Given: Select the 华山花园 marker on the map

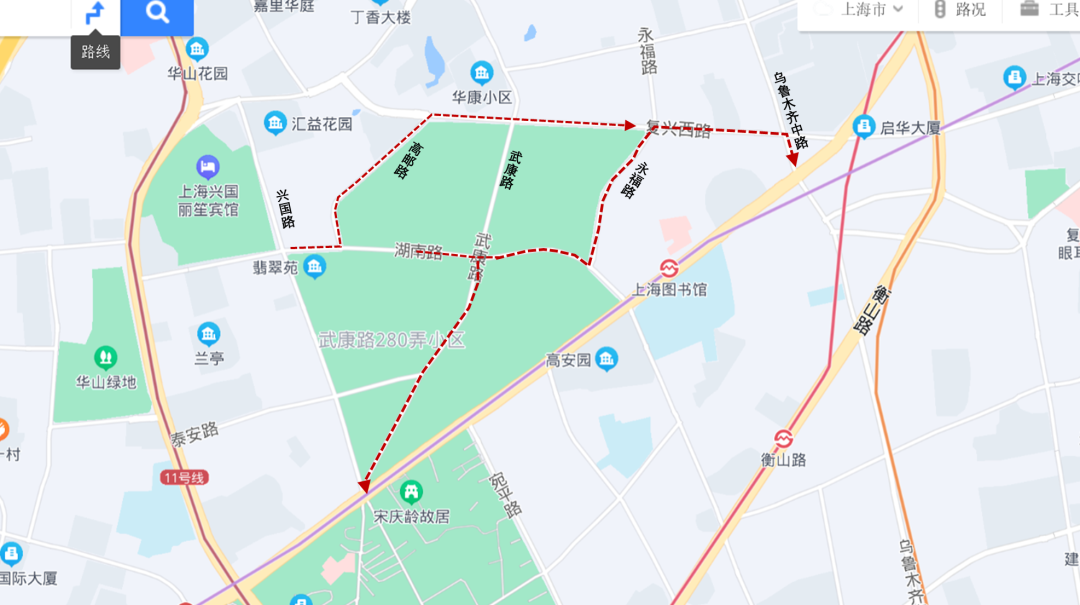Looking at the screenshot, I should coord(197,48).
